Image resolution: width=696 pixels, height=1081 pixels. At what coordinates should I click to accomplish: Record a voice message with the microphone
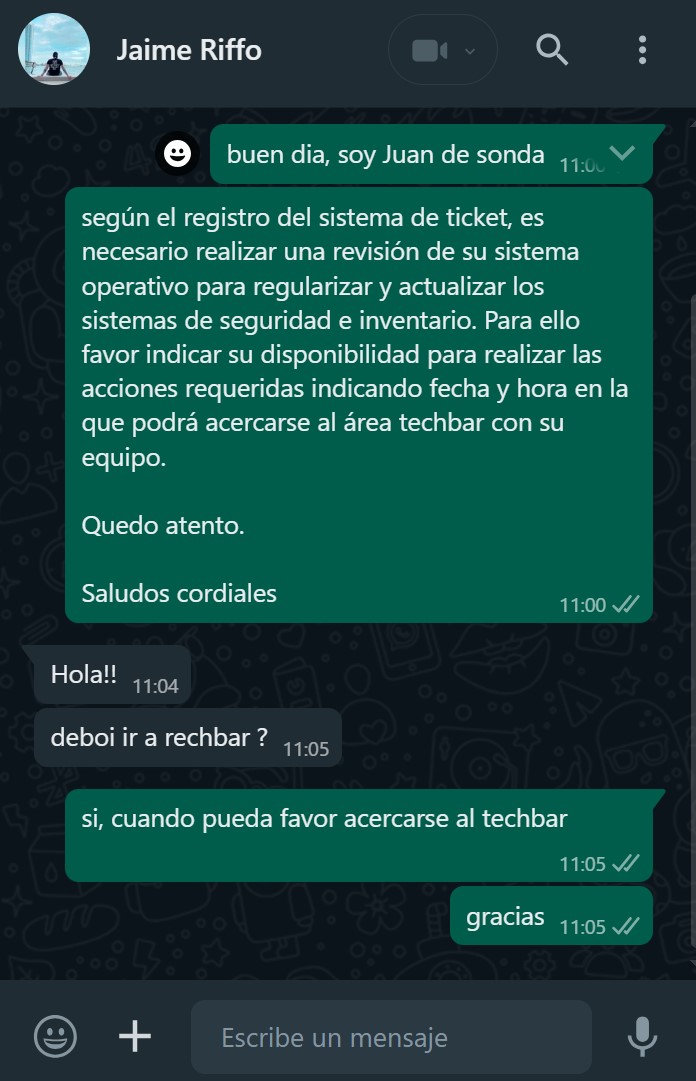642,1036
